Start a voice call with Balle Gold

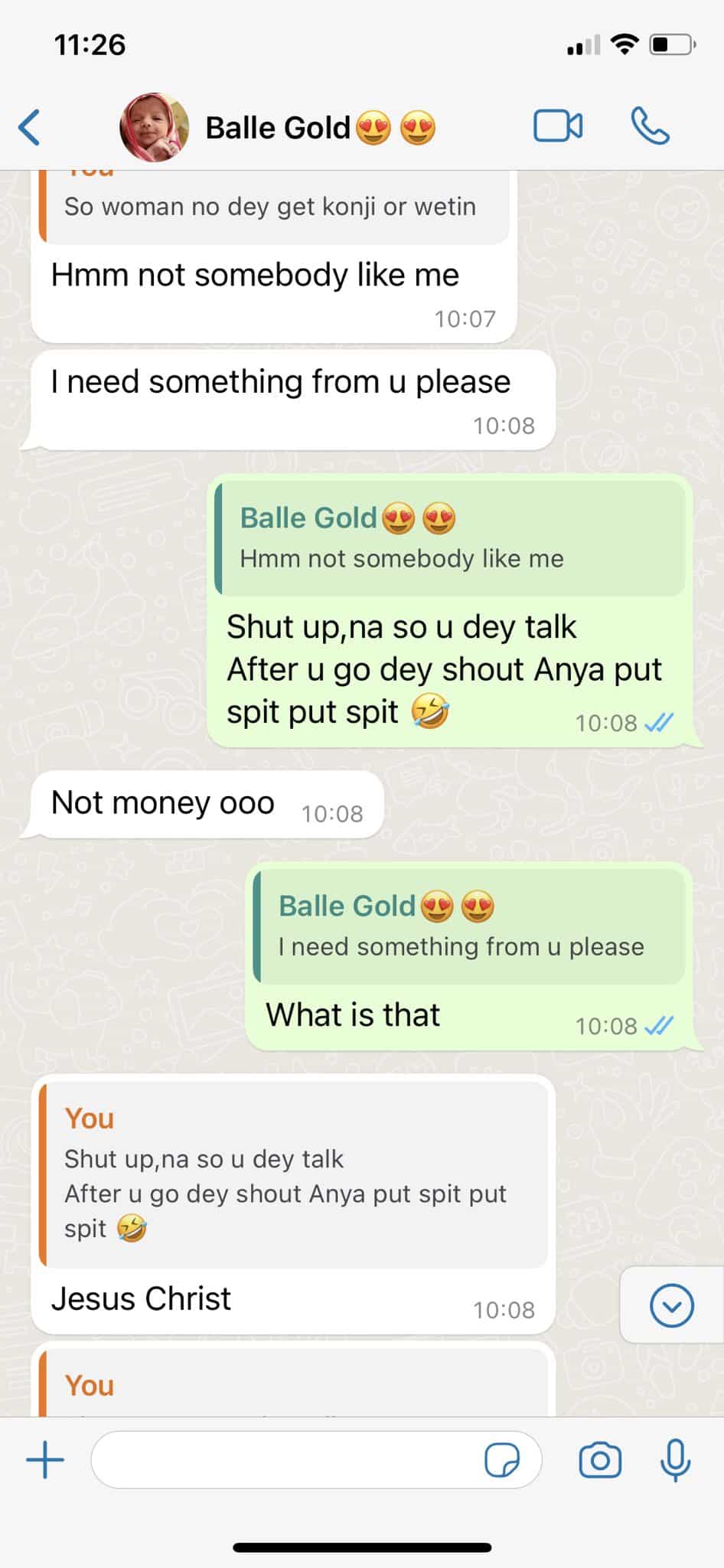(x=651, y=126)
